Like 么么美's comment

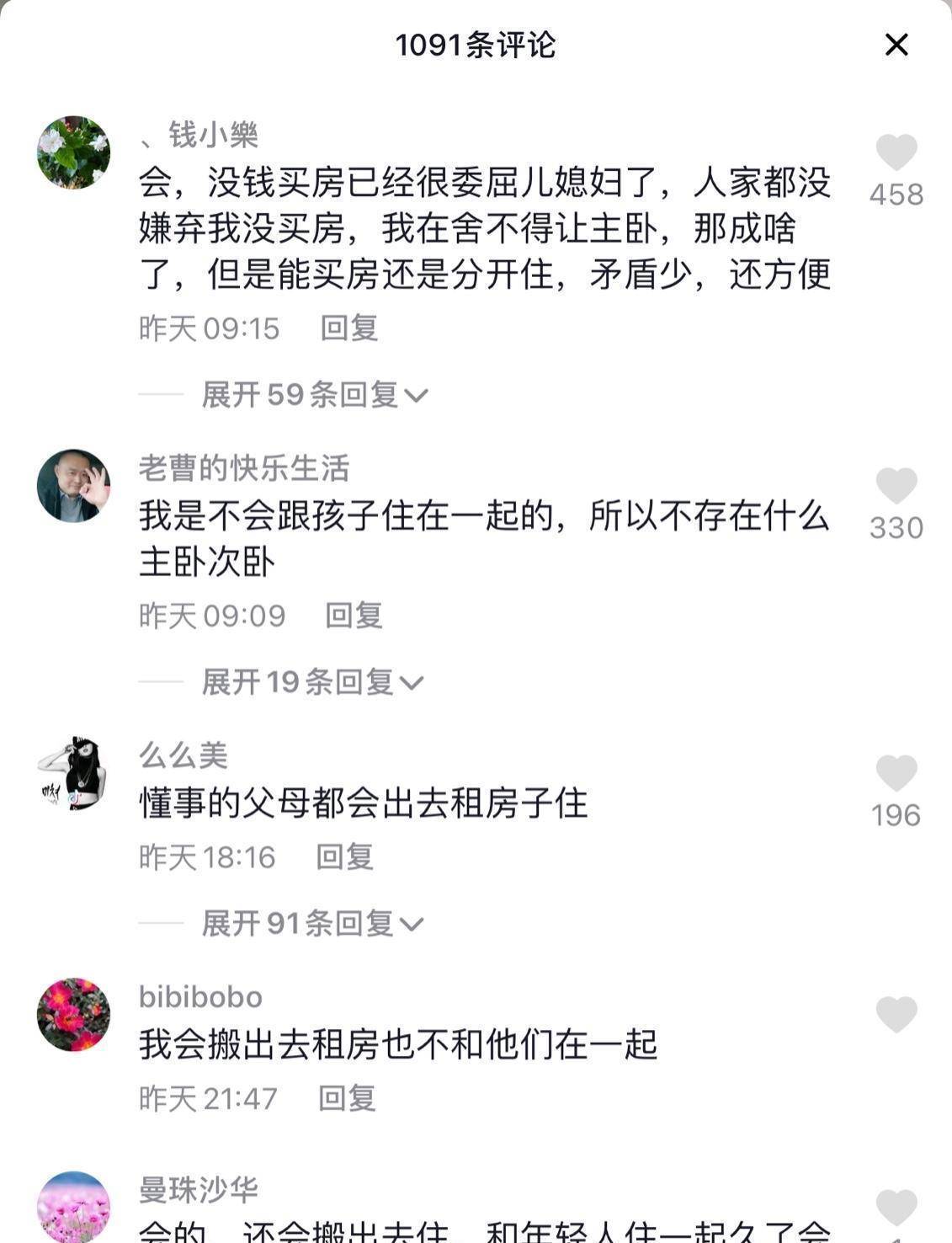(896, 773)
